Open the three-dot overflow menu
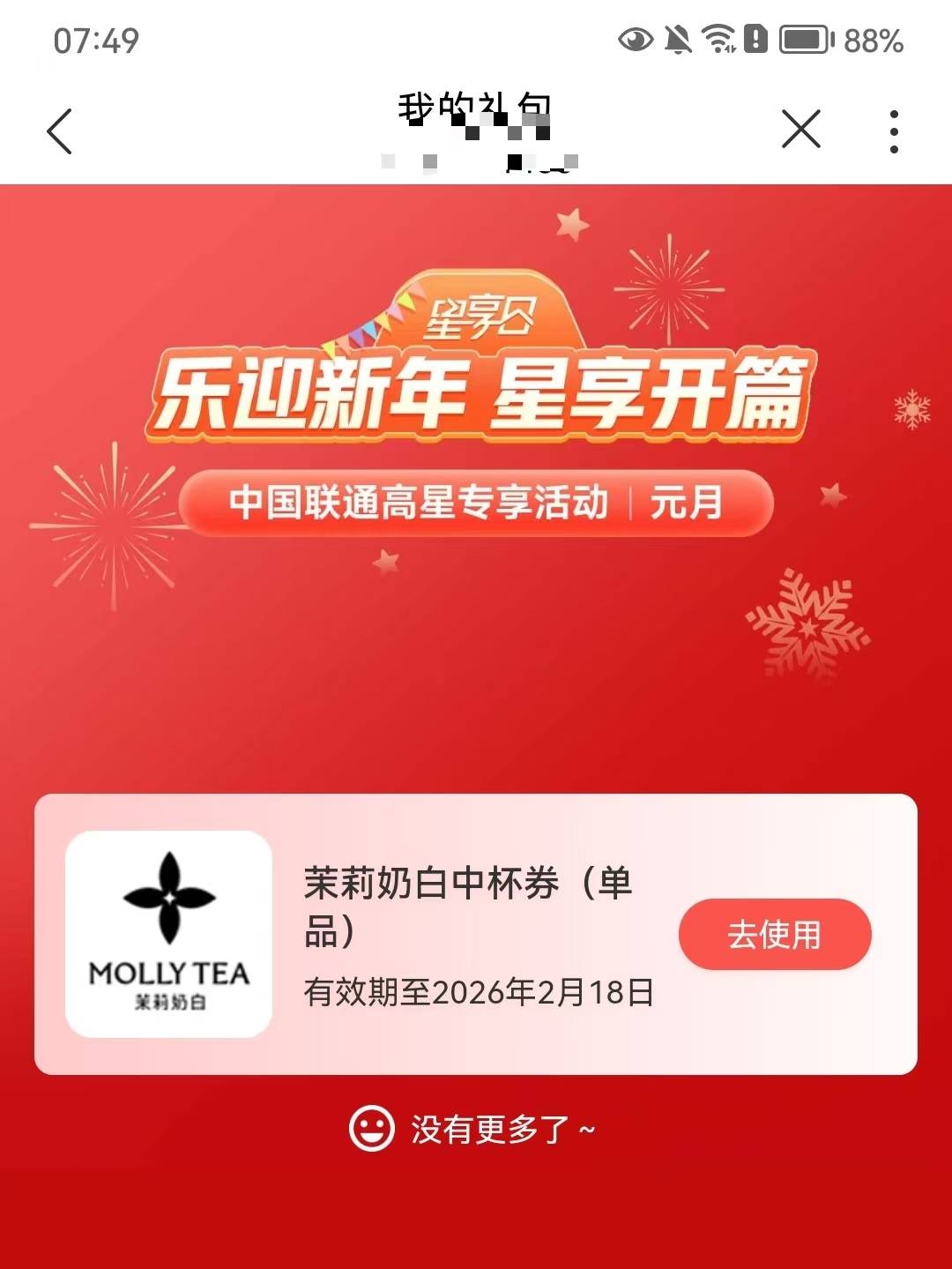952x1269 pixels. (x=894, y=132)
